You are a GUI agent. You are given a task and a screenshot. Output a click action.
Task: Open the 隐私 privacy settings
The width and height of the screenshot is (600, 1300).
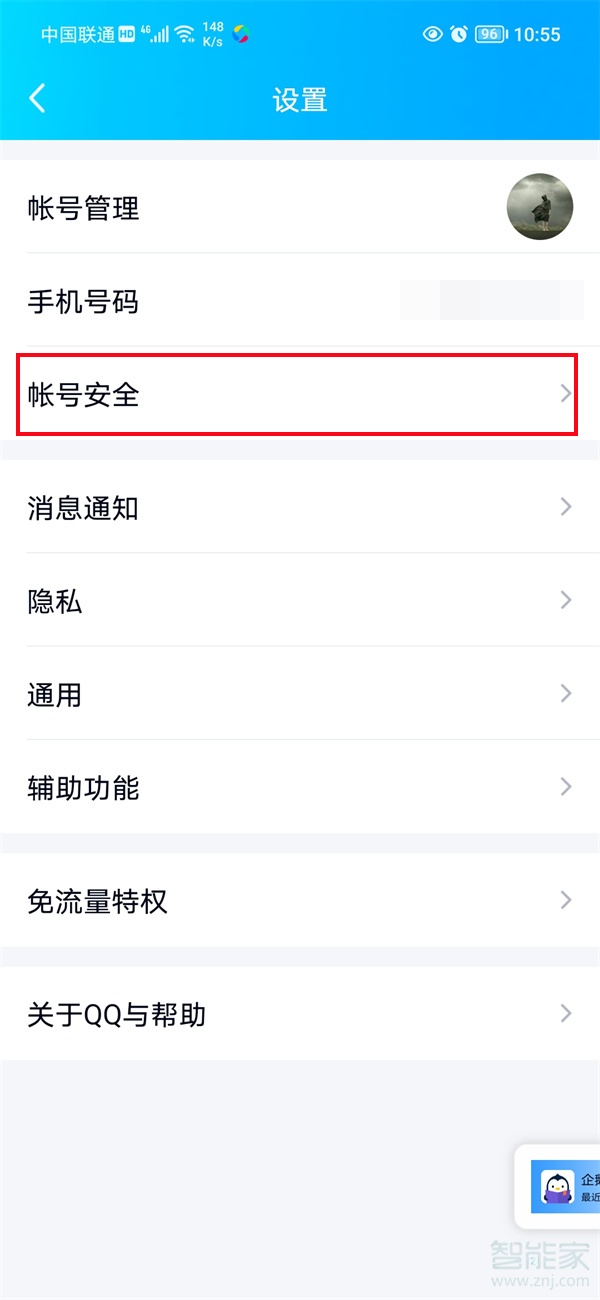[300, 601]
